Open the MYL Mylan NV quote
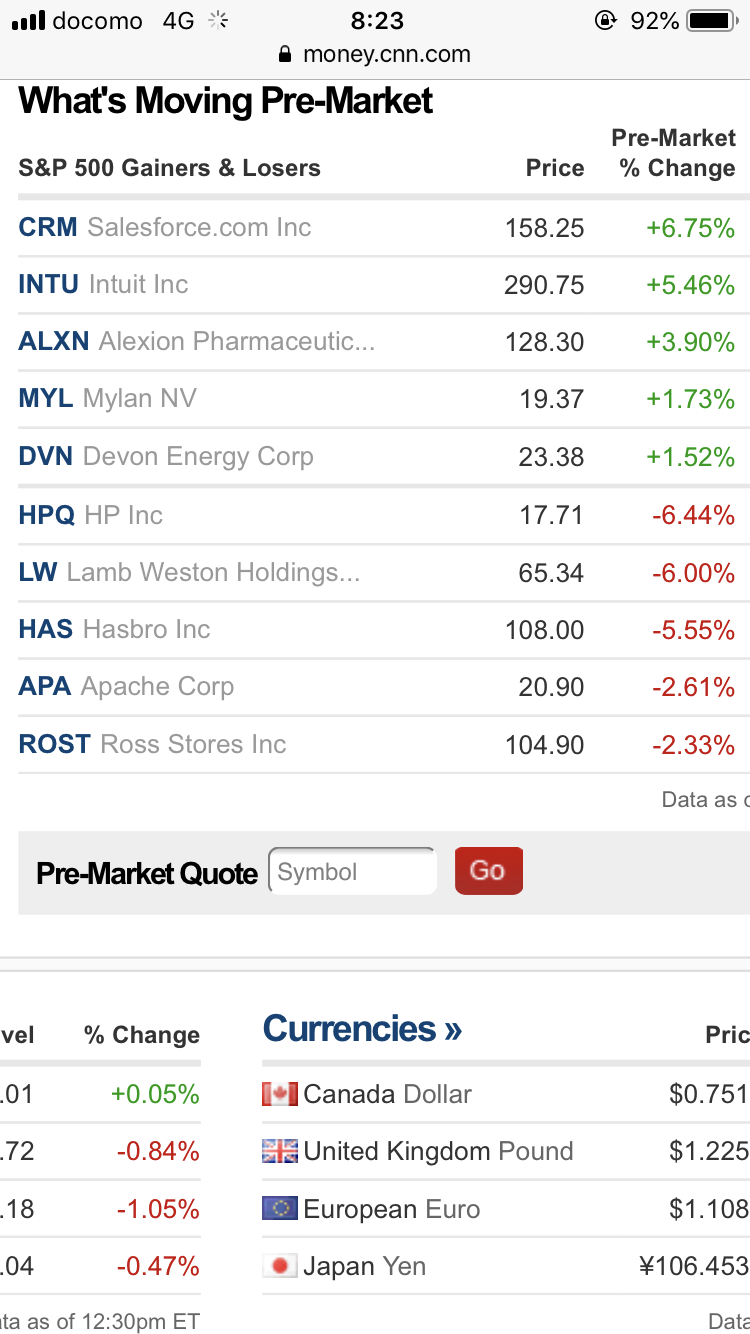This screenshot has height=1334, width=750. [x=46, y=399]
